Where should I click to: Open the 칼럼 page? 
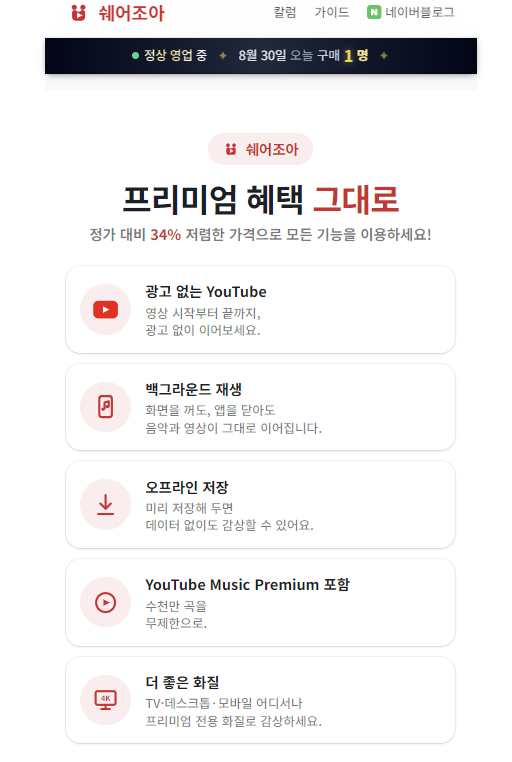pyautogui.click(x=285, y=12)
